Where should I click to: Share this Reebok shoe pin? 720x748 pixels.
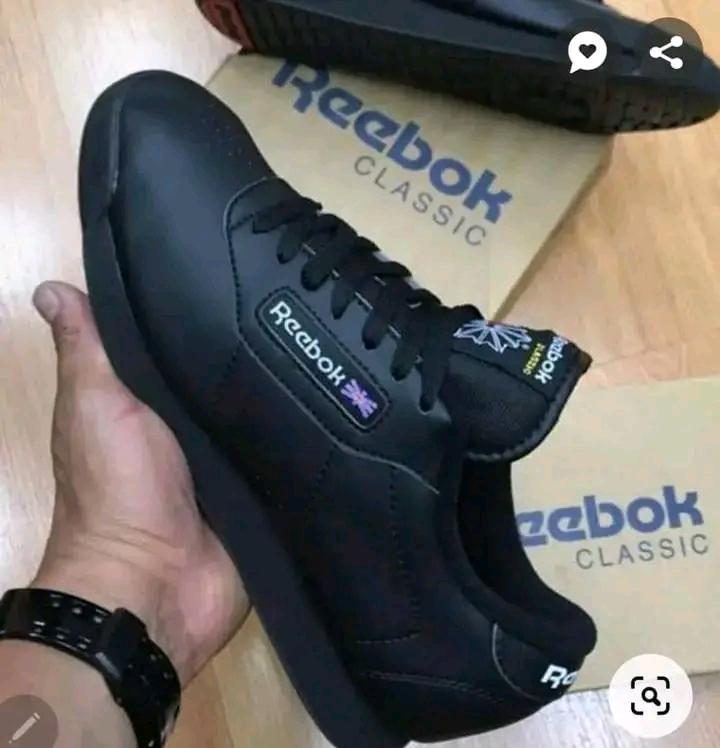point(666,50)
